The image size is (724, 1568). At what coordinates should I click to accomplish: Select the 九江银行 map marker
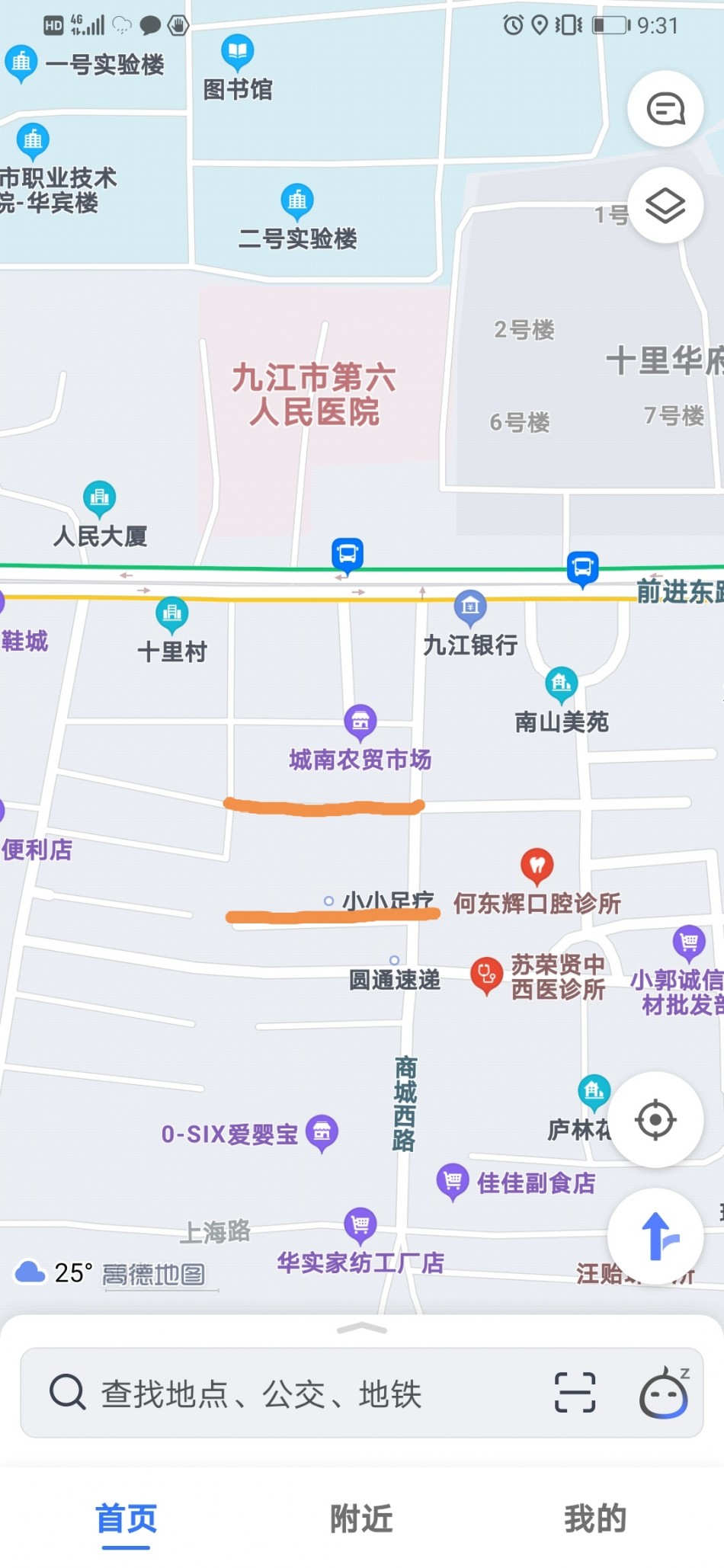coord(470,607)
